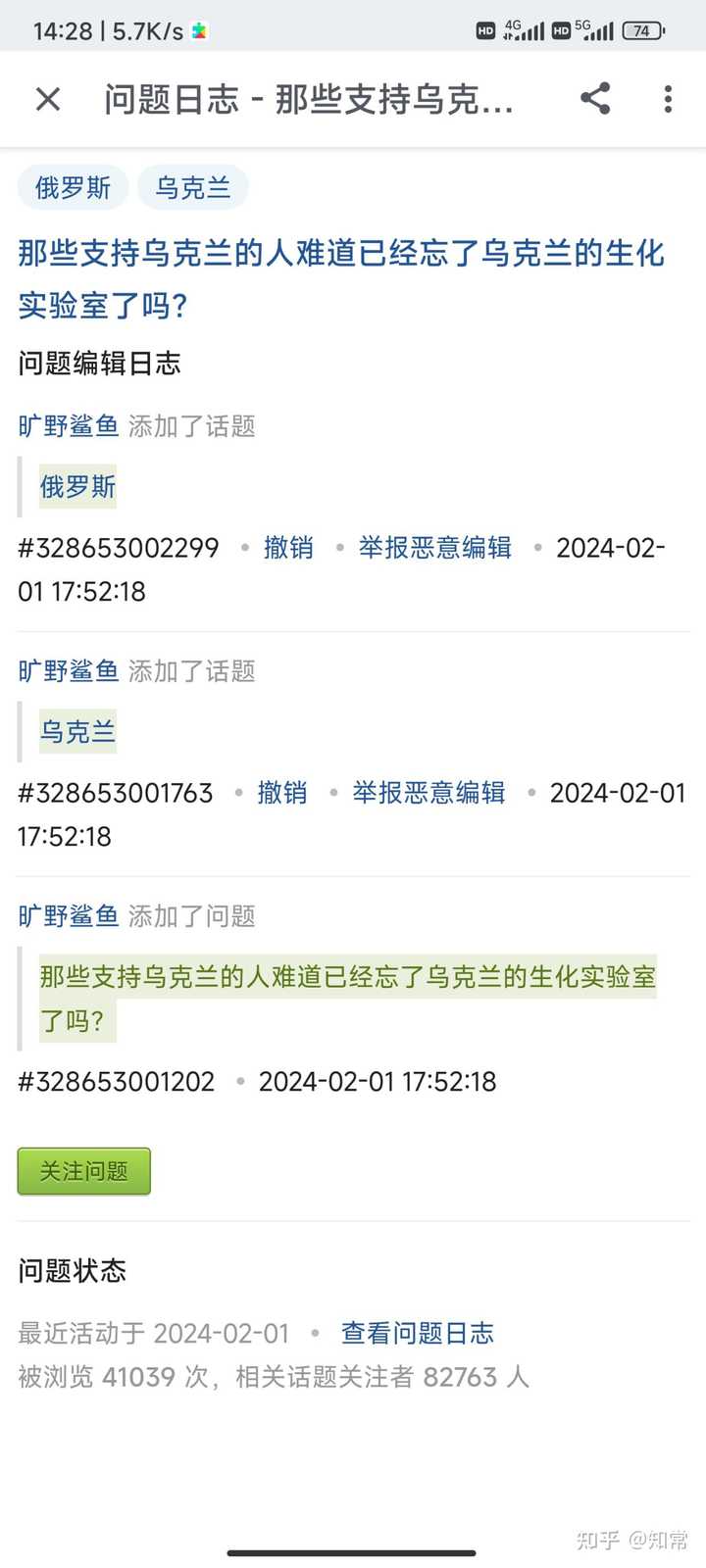The width and height of the screenshot is (706, 1568).
Task: Tap 撤销 for edit #328653002299
Action: point(288,548)
